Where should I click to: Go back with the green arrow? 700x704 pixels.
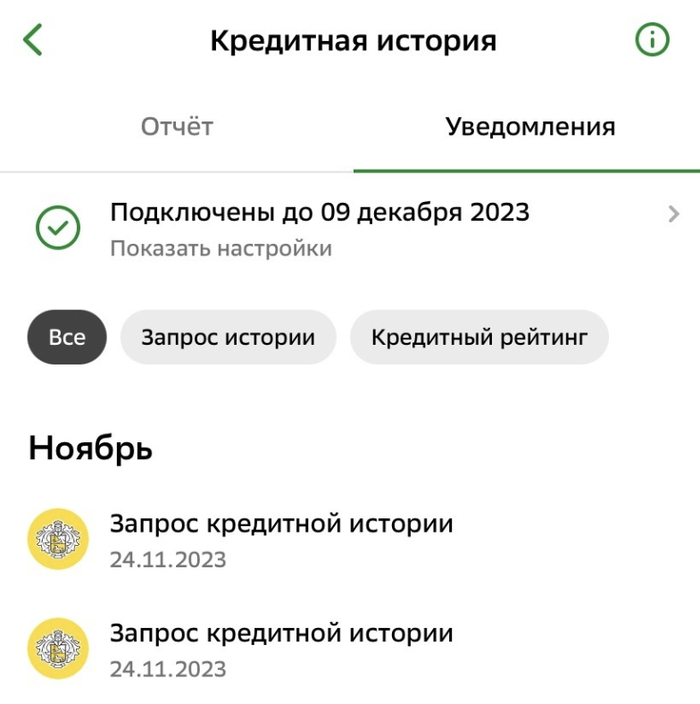33,40
